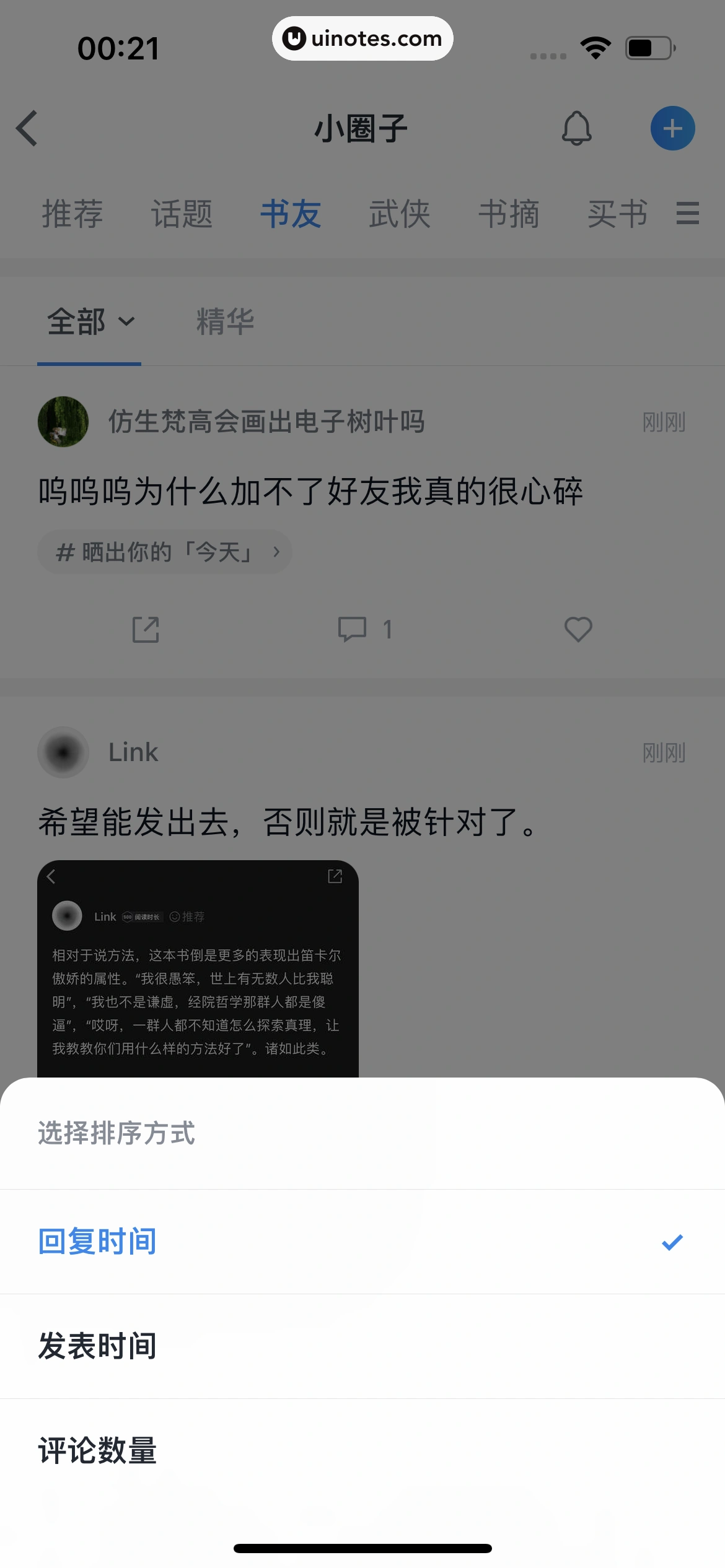Open the uinotes.com pill banner
Viewport: 725px width, 1568px height.
[x=362, y=38]
